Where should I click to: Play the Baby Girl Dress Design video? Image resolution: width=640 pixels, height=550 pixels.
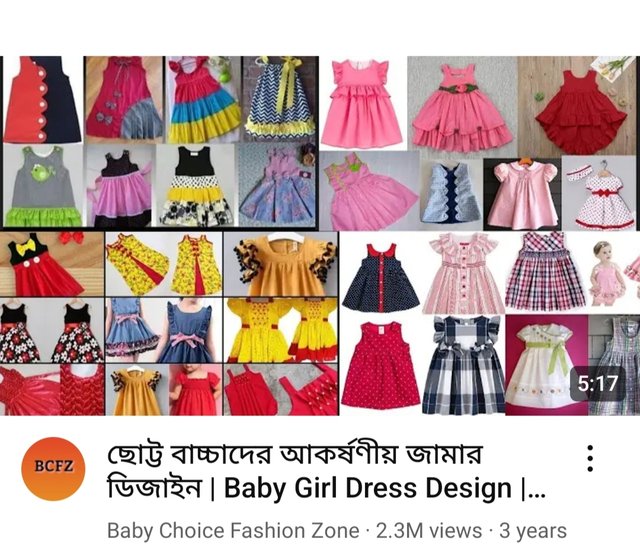320,235
